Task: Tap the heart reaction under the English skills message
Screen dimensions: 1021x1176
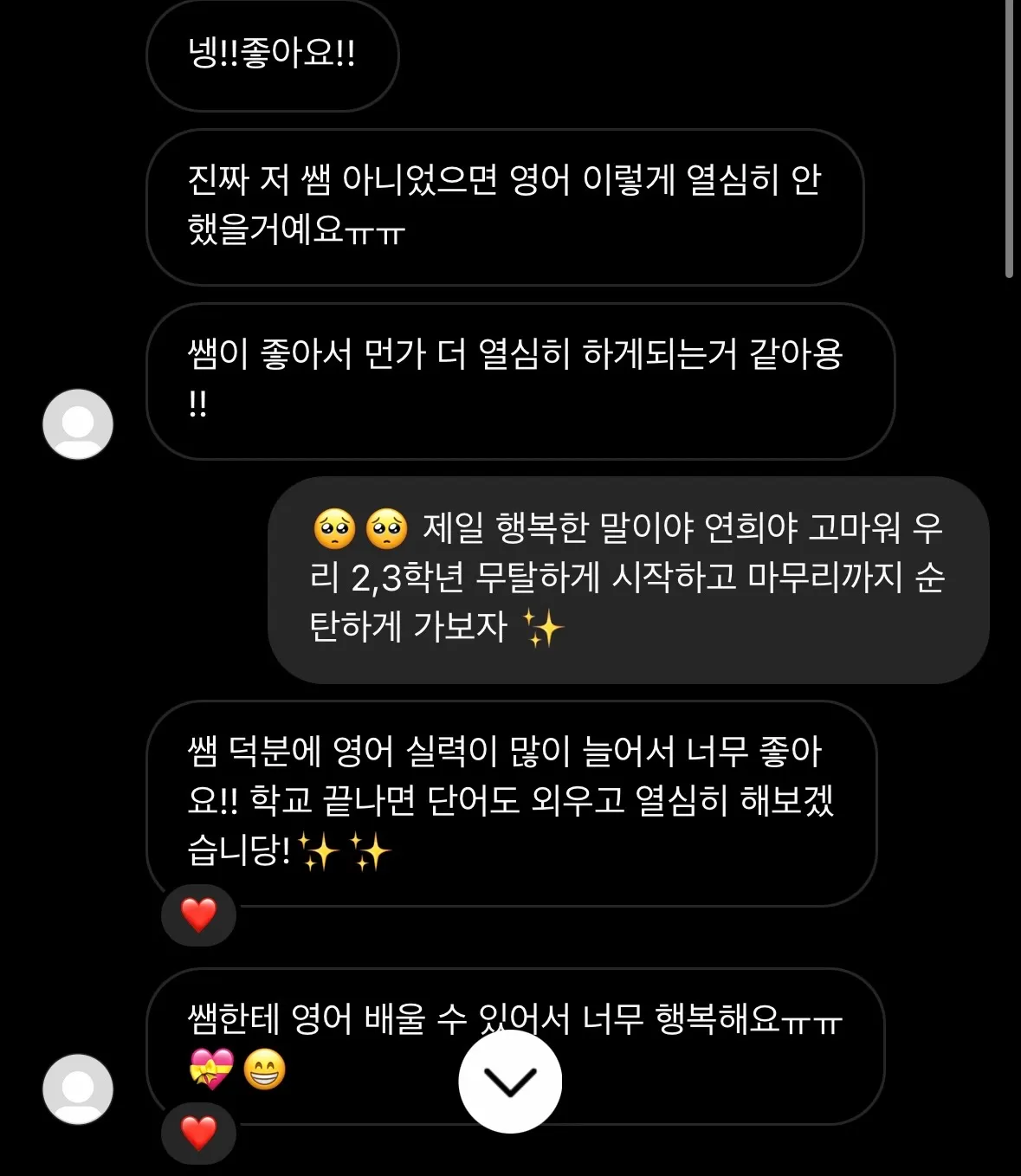Action: 198,914
